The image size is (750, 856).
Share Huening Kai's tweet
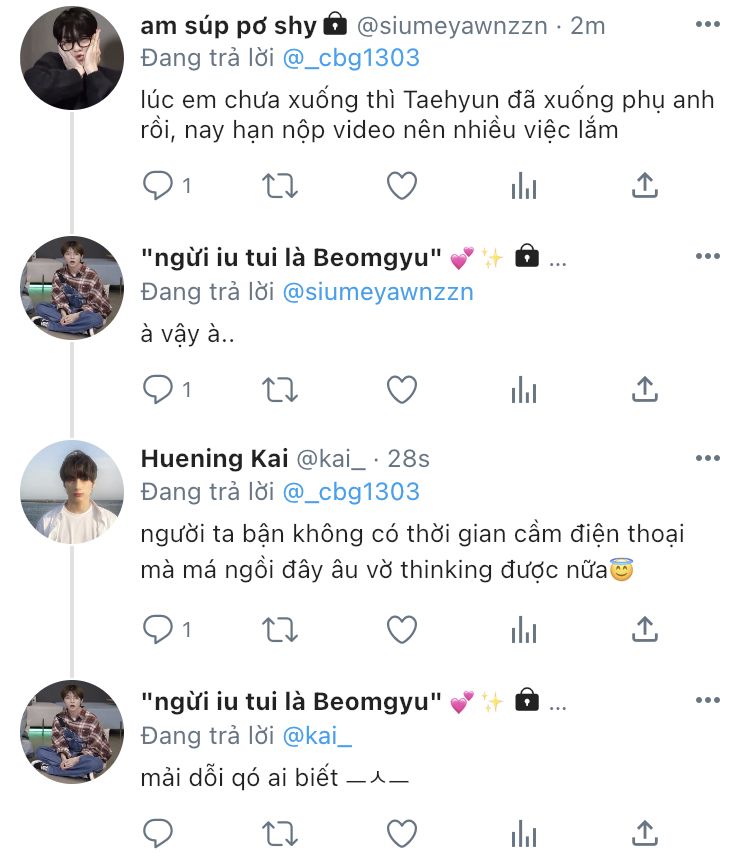pyautogui.click(x=645, y=629)
